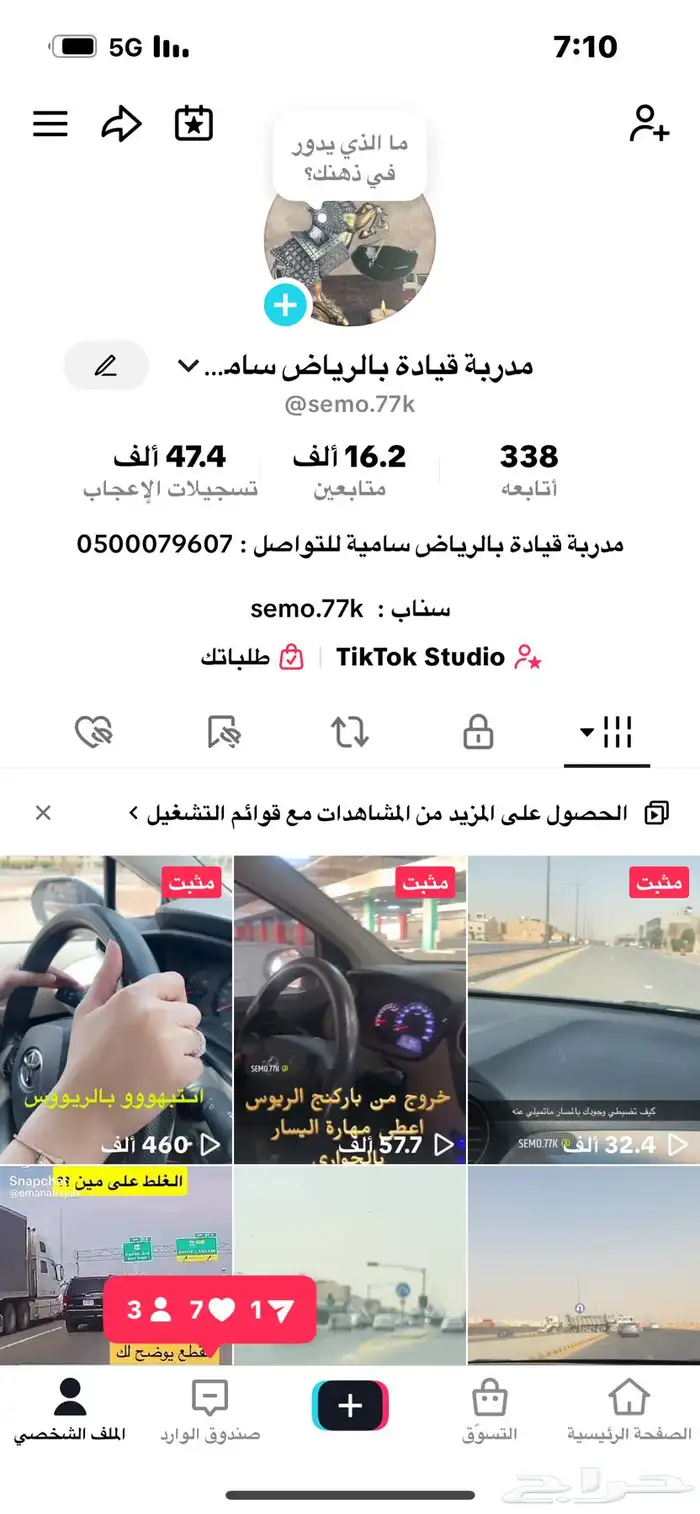This screenshot has width=700, height=1514.
Task: Edit profile using the pencil button
Action: [106, 366]
